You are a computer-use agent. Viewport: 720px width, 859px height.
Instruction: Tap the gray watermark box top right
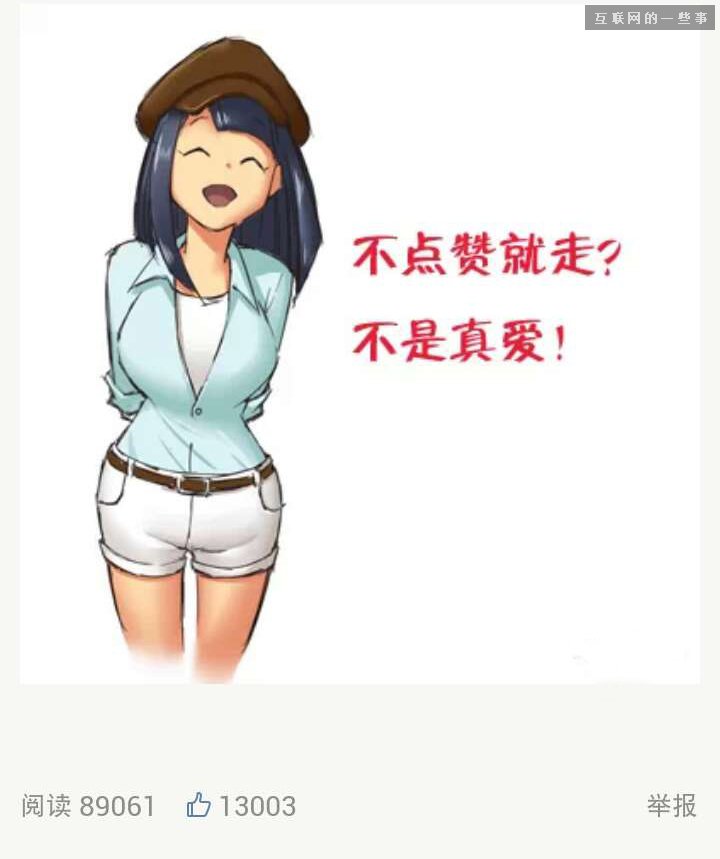(652, 15)
